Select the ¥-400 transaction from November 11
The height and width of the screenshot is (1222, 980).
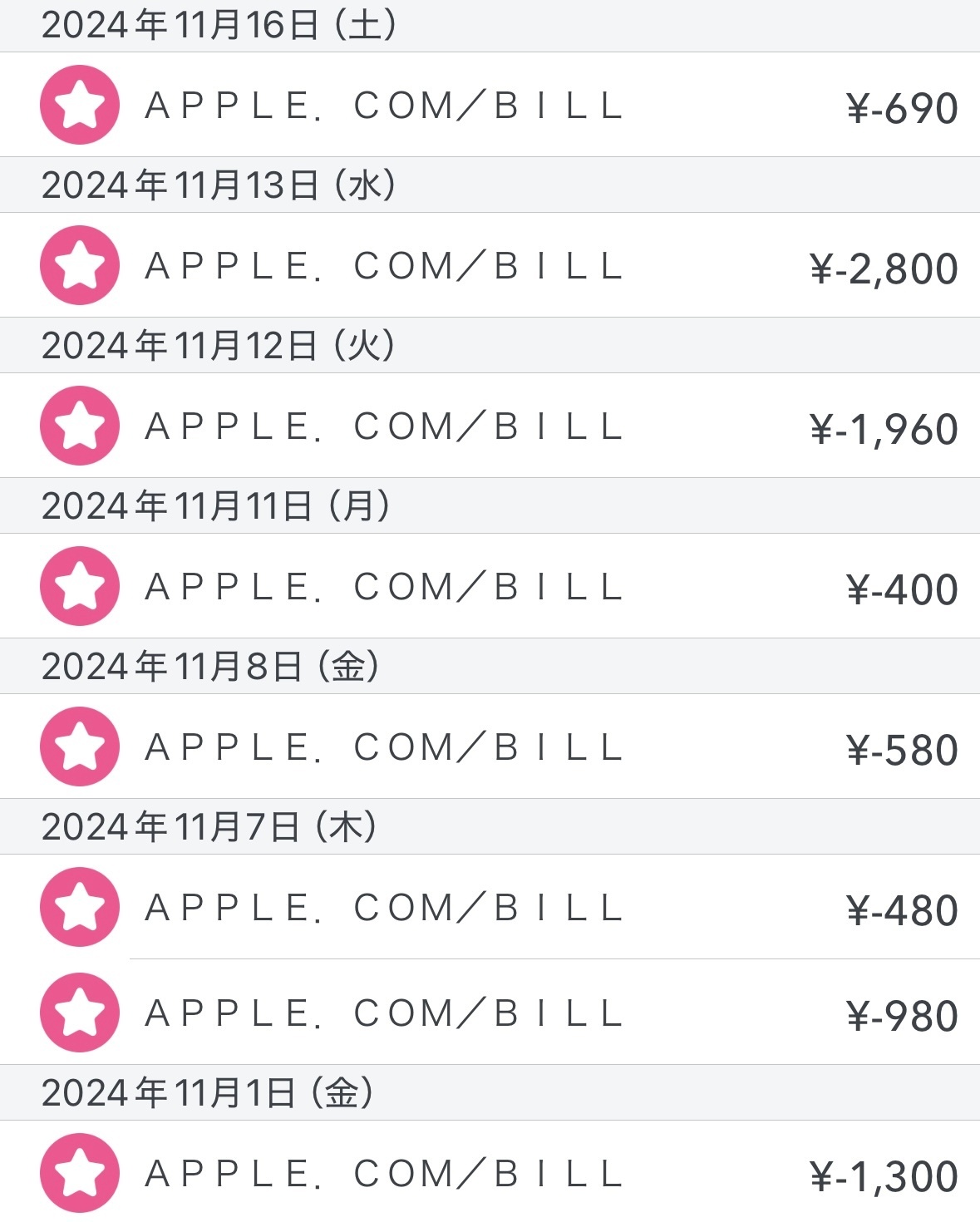pyautogui.click(x=490, y=586)
